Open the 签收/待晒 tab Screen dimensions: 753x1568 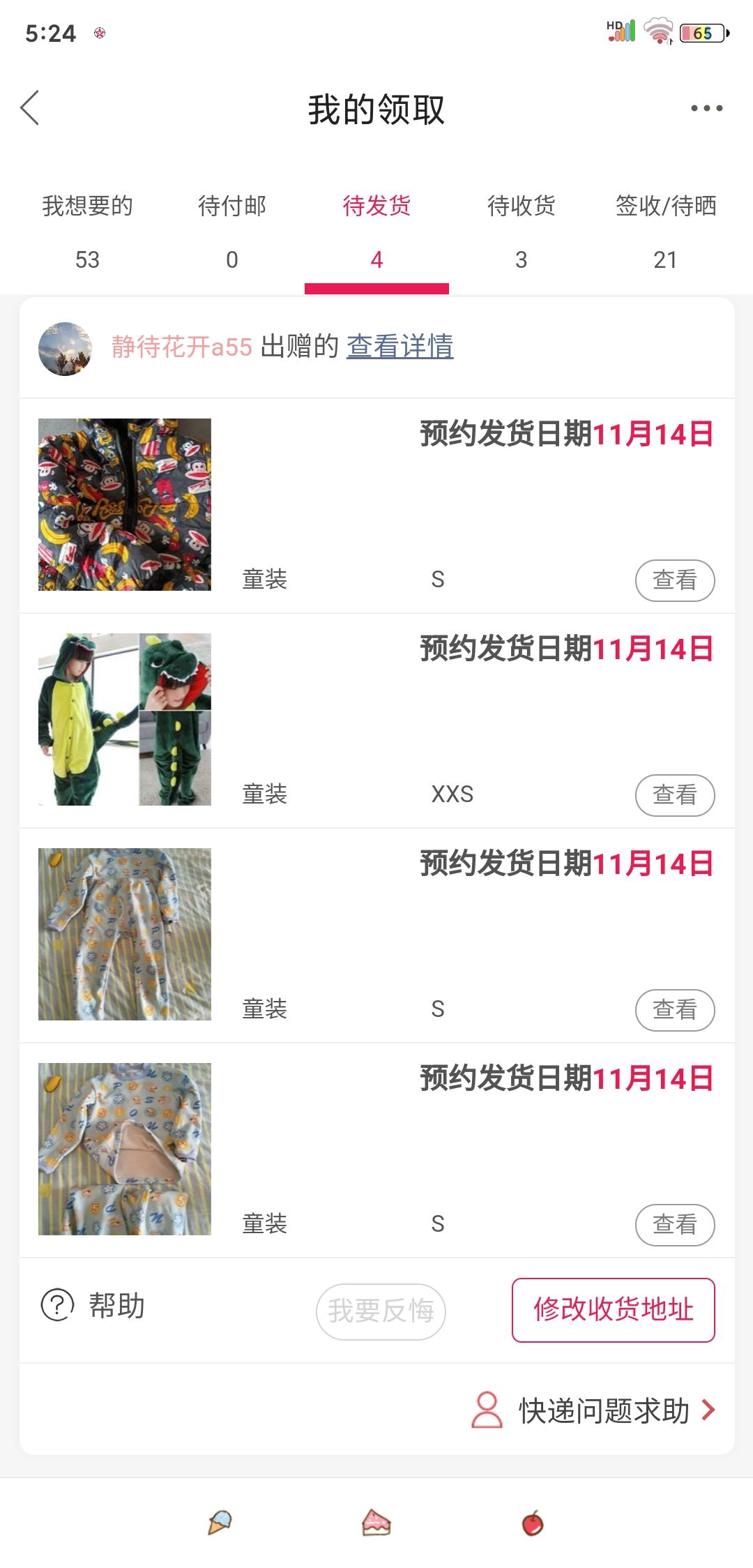666,232
